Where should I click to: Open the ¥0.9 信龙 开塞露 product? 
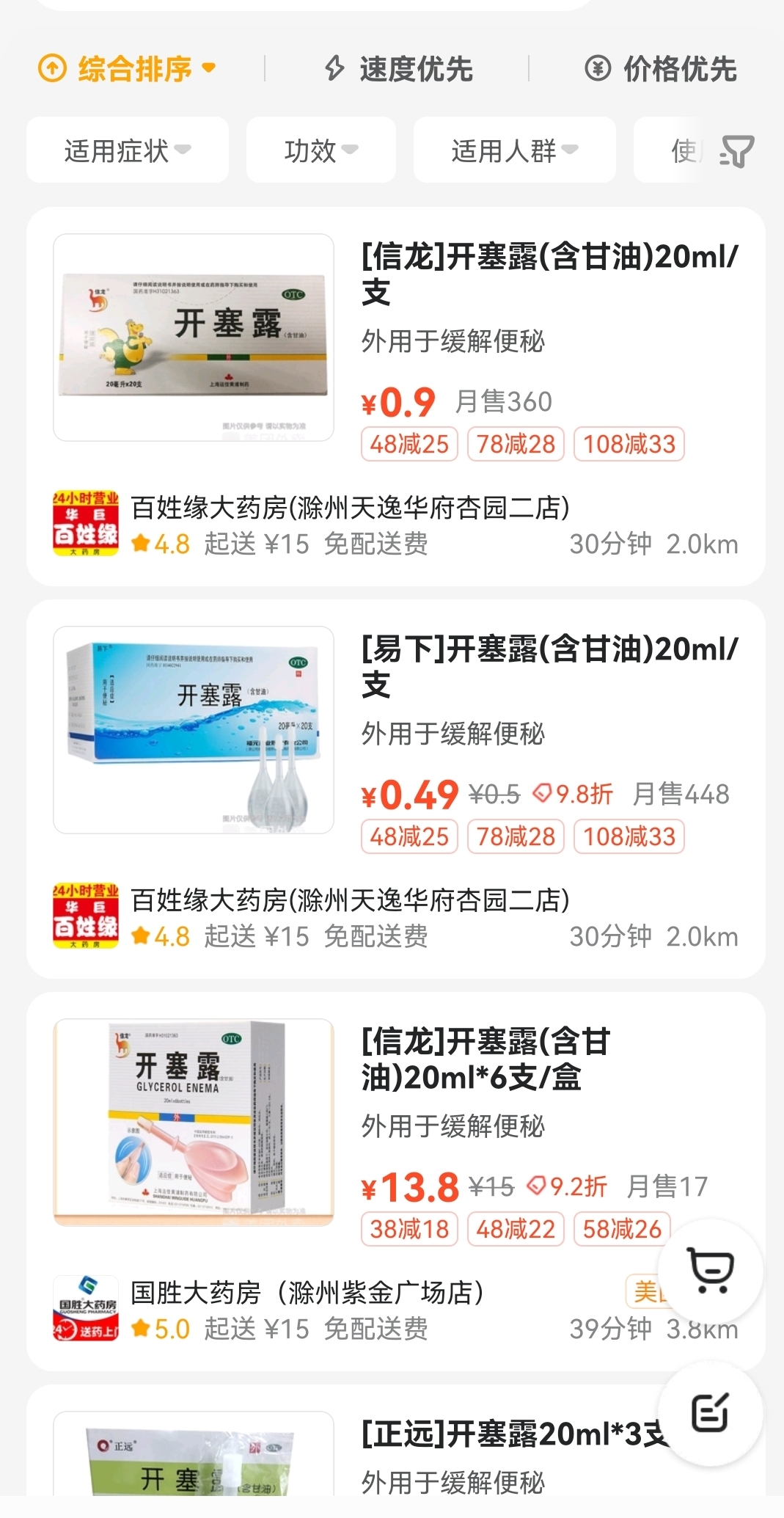point(549,274)
